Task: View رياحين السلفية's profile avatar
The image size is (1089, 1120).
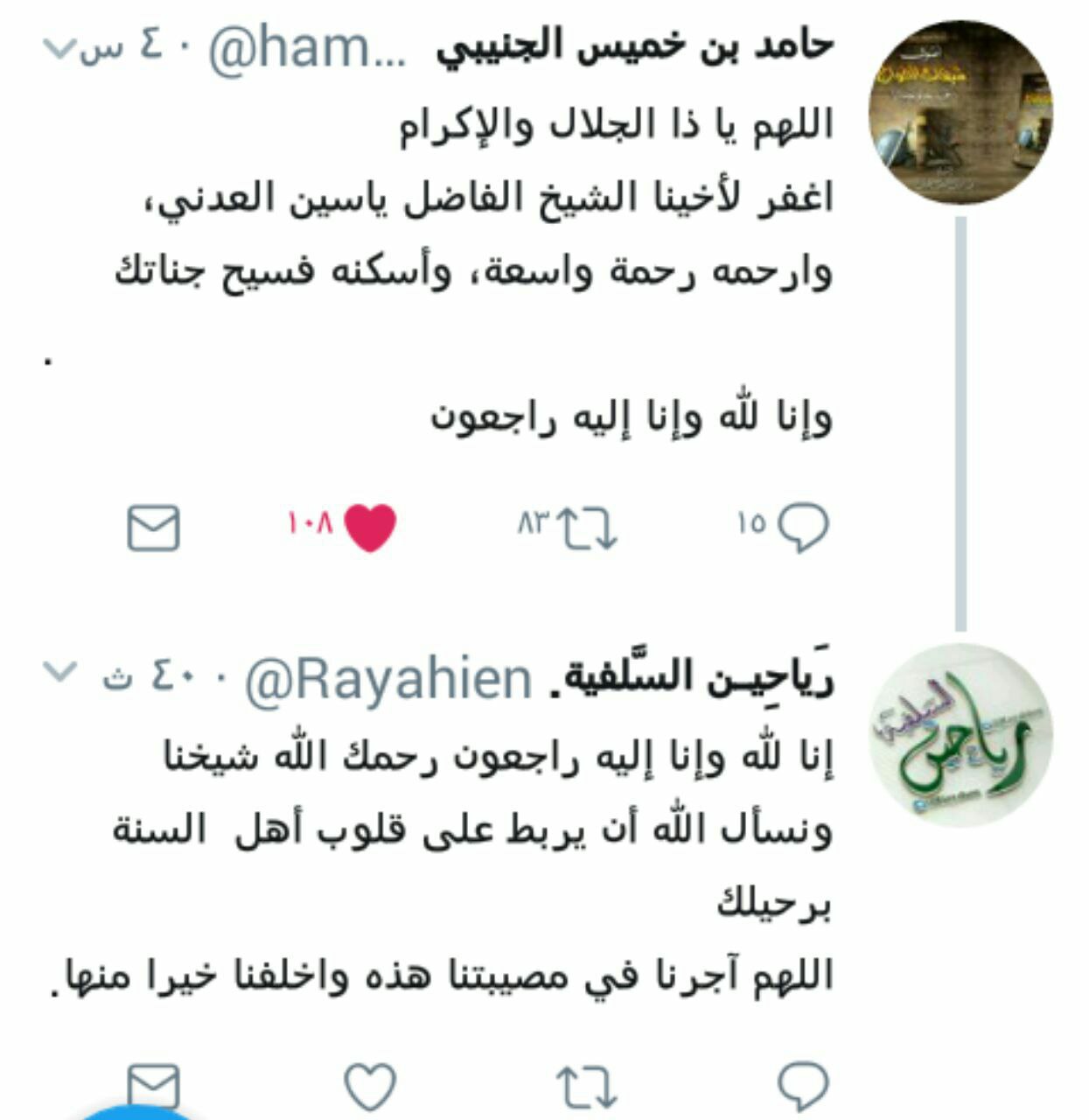Action: [960, 735]
